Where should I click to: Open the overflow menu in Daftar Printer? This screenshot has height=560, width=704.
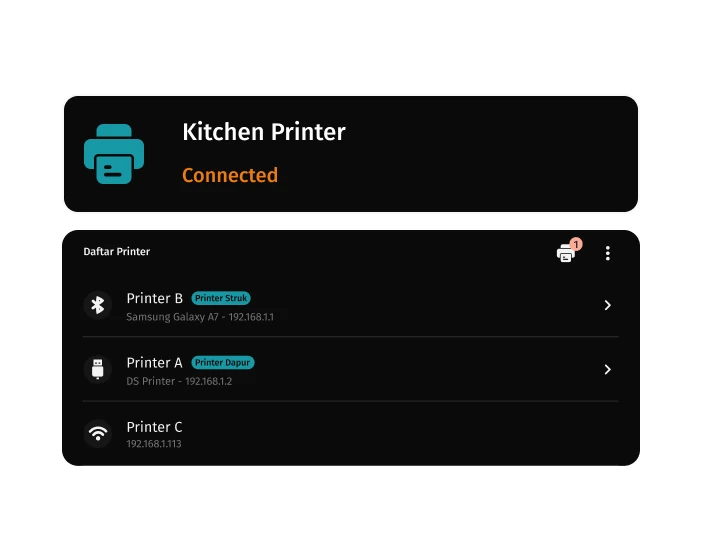click(608, 253)
